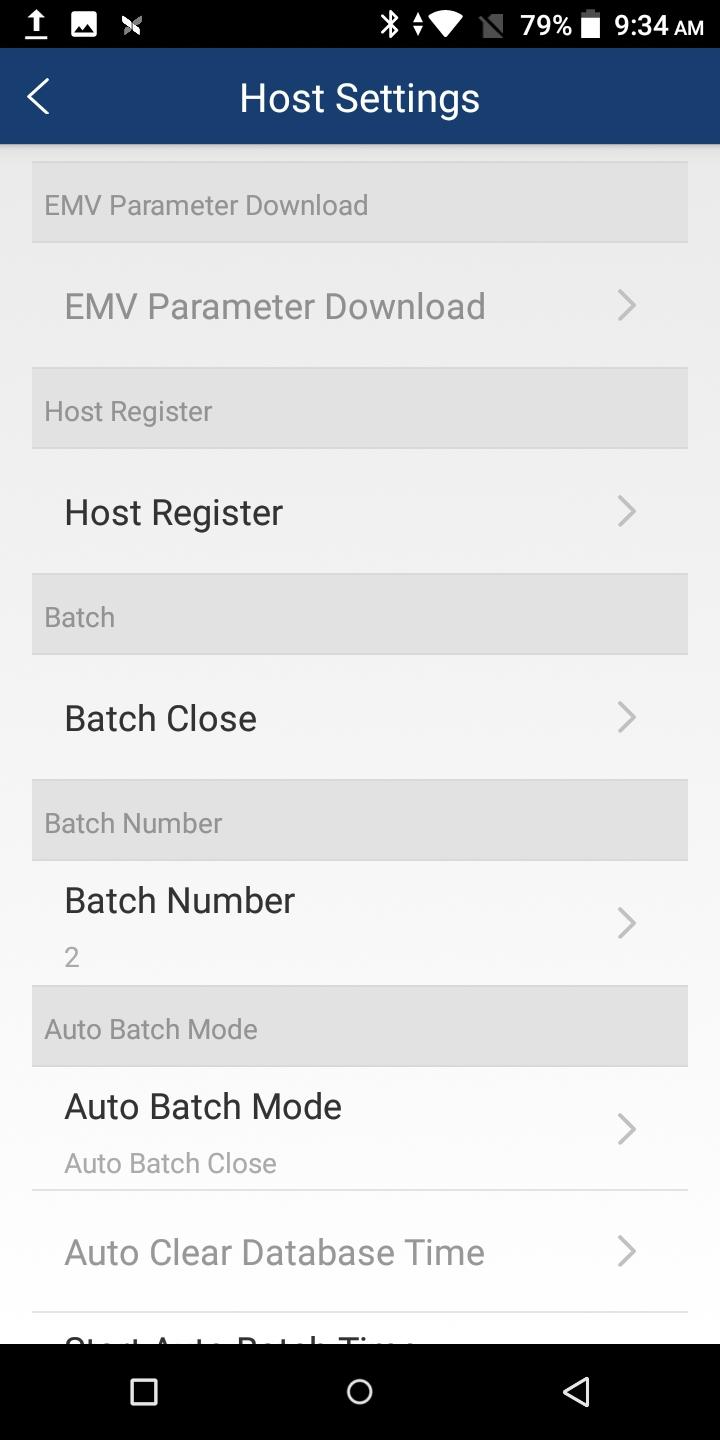Open Auto Batch Mode setting
This screenshot has height=1440, width=720.
[359, 1128]
